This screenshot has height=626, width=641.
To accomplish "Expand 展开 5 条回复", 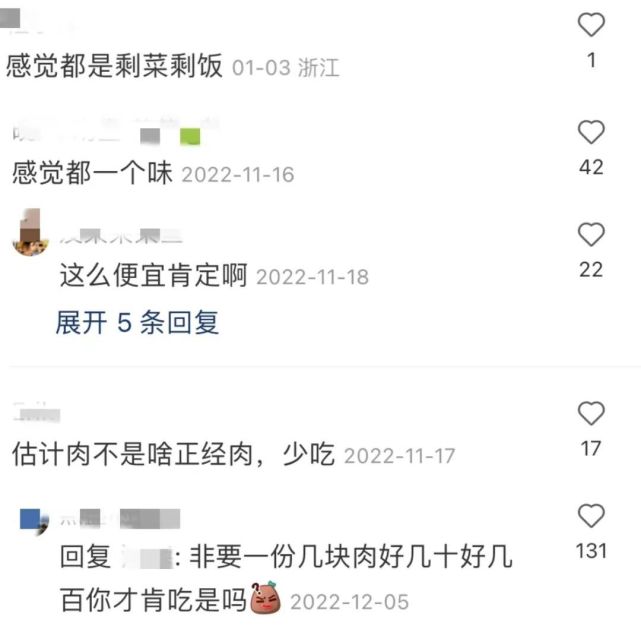I will pos(137,322).
